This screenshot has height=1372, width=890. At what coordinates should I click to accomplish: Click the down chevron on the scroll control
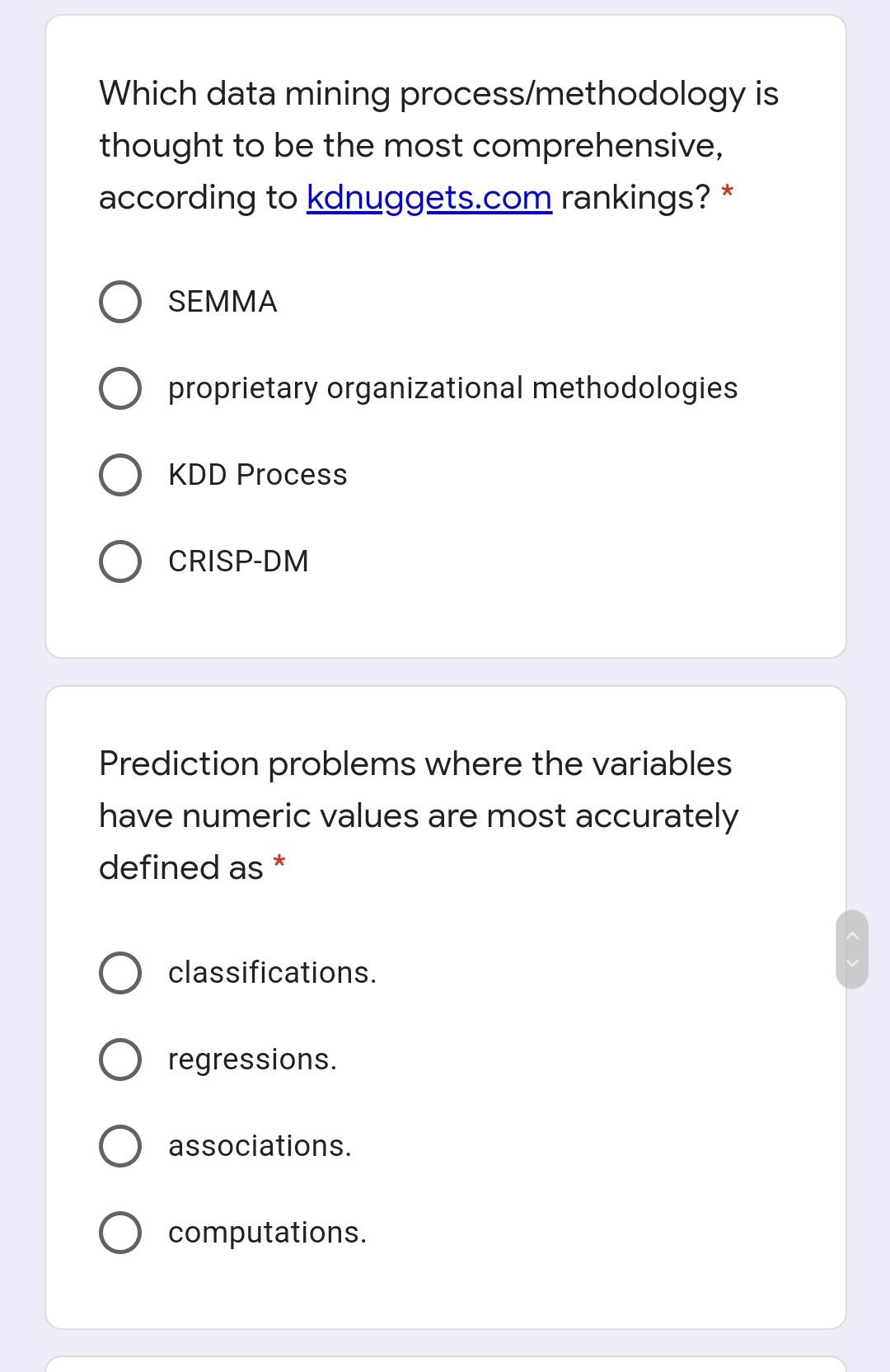click(x=855, y=961)
